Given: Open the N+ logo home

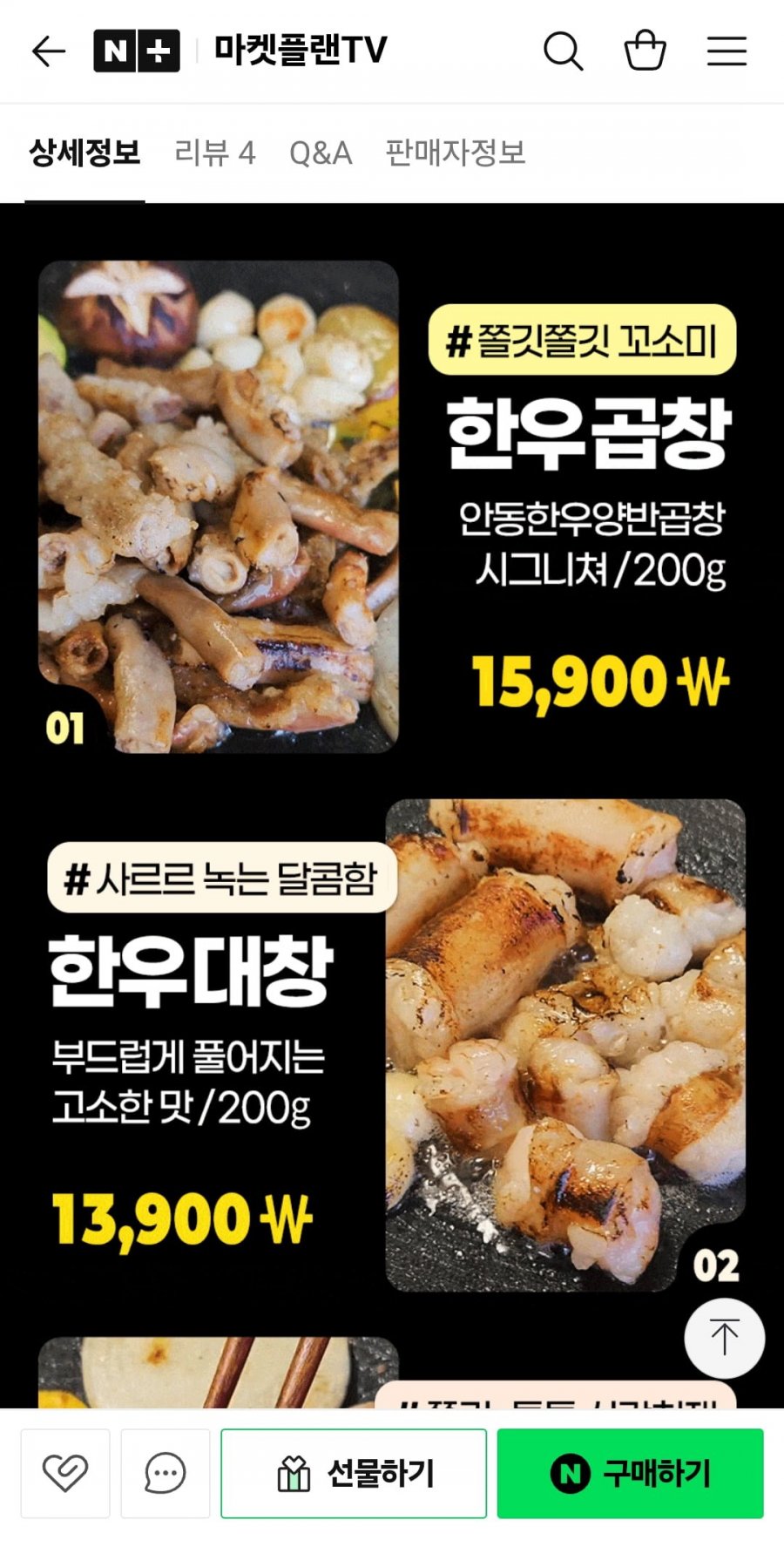Looking at the screenshot, I should point(137,51).
